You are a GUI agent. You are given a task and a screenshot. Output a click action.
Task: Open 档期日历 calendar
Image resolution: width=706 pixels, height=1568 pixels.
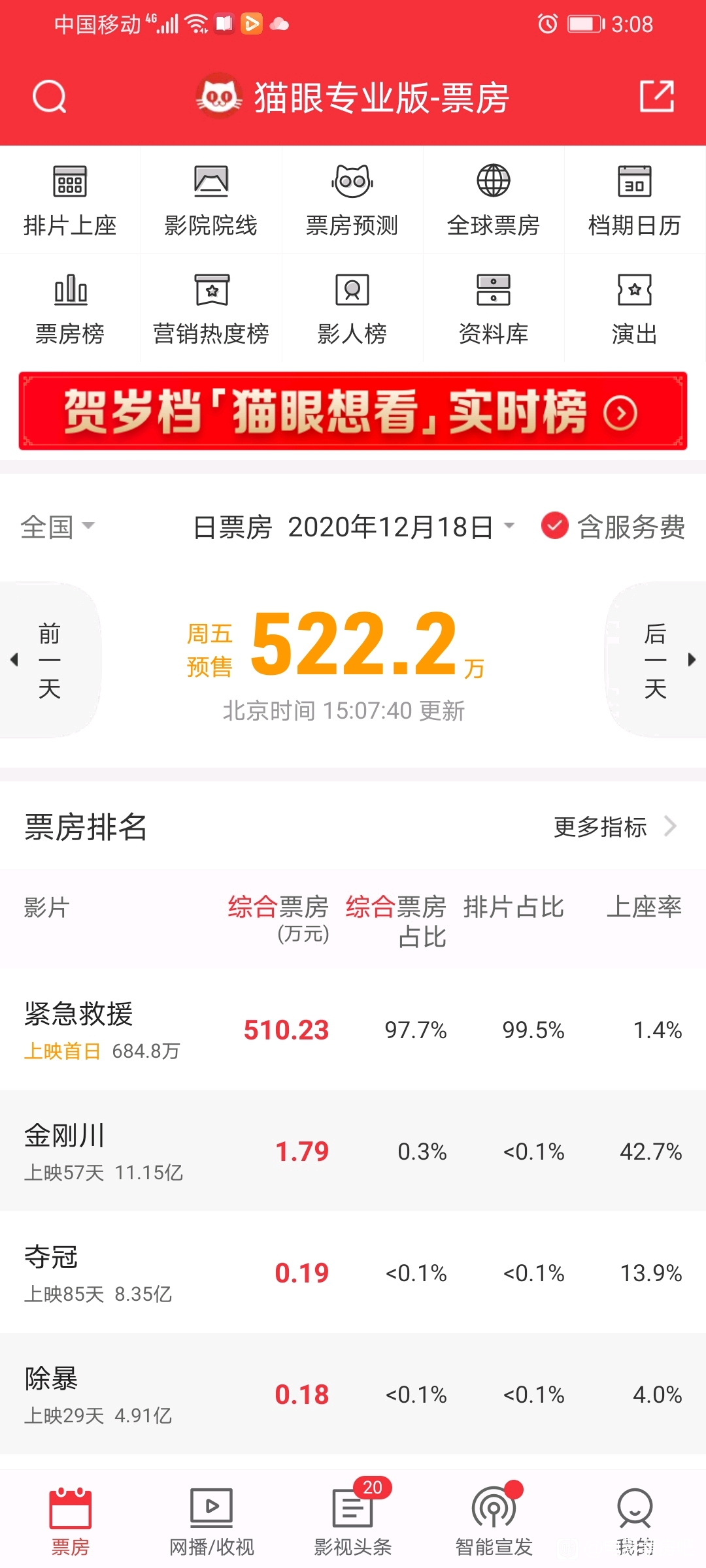coord(635,200)
